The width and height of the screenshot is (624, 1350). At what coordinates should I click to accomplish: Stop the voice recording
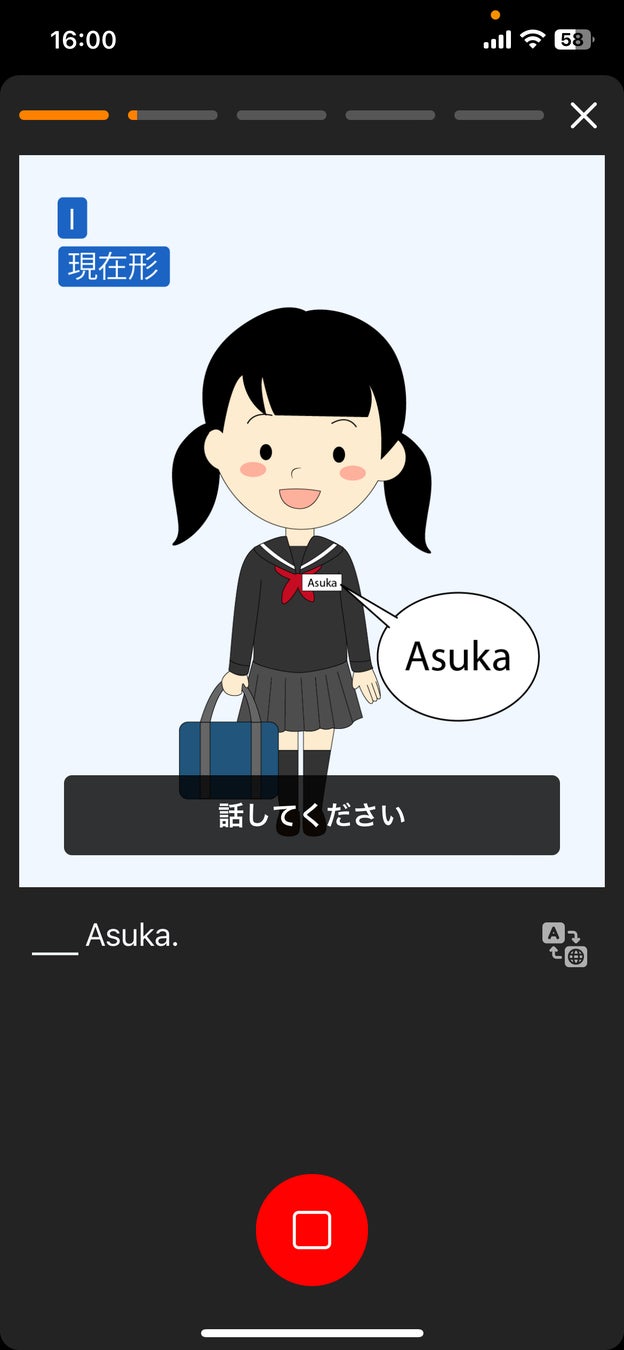pyautogui.click(x=312, y=1230)
